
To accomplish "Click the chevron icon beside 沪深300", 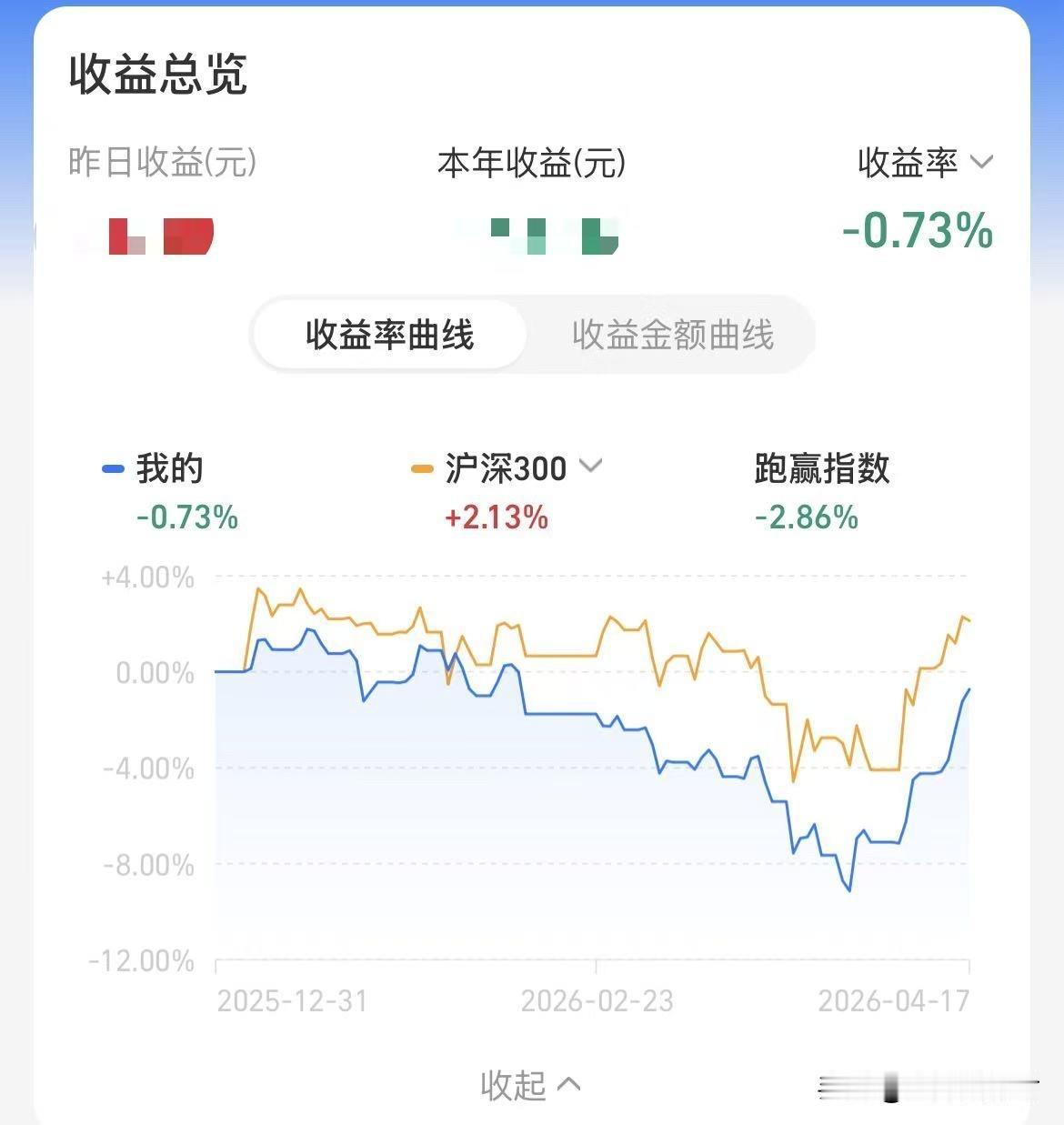I will (x=591, y=467).
